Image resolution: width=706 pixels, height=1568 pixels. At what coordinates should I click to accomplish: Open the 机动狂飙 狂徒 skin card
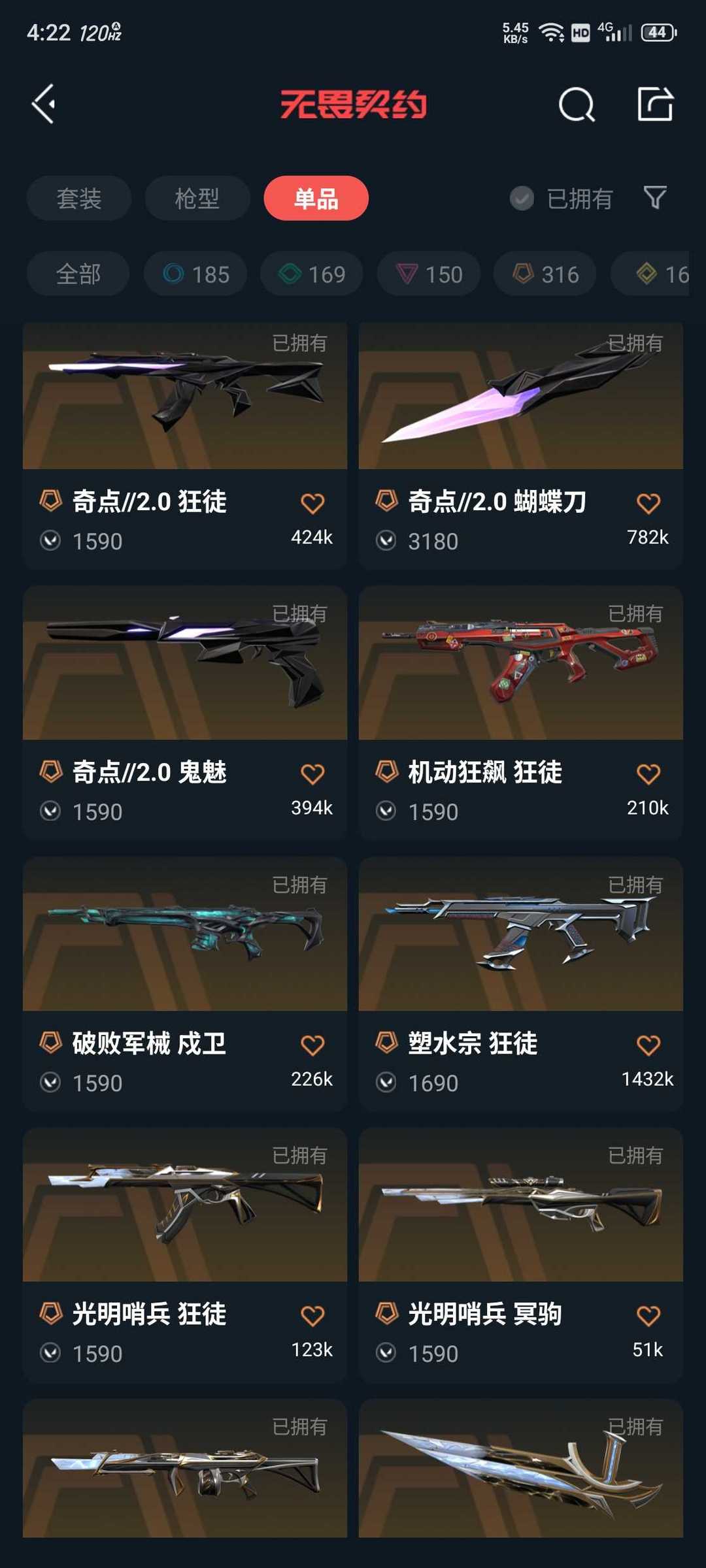point(521,713)
